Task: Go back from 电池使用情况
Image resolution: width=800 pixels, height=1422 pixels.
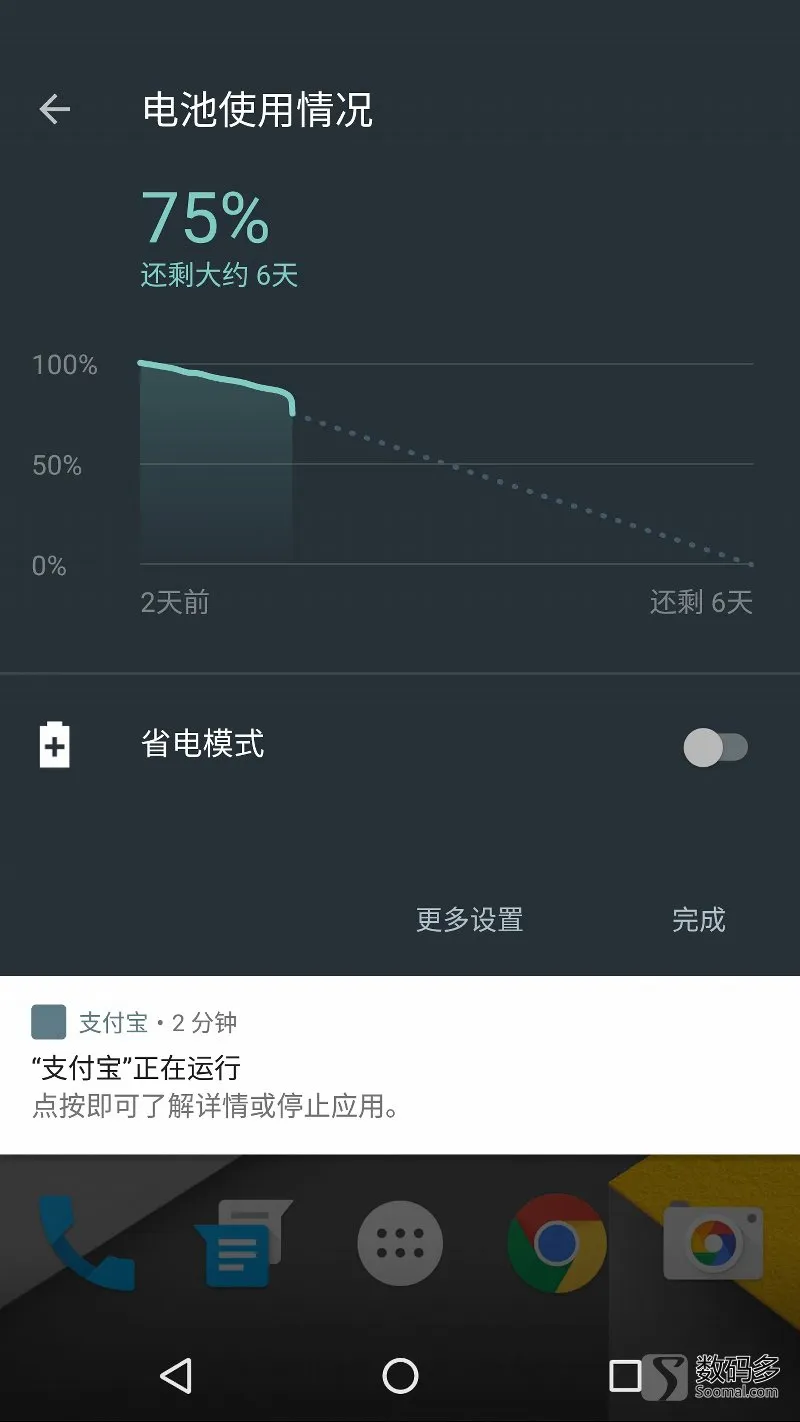Action: (x=55, y=109)
